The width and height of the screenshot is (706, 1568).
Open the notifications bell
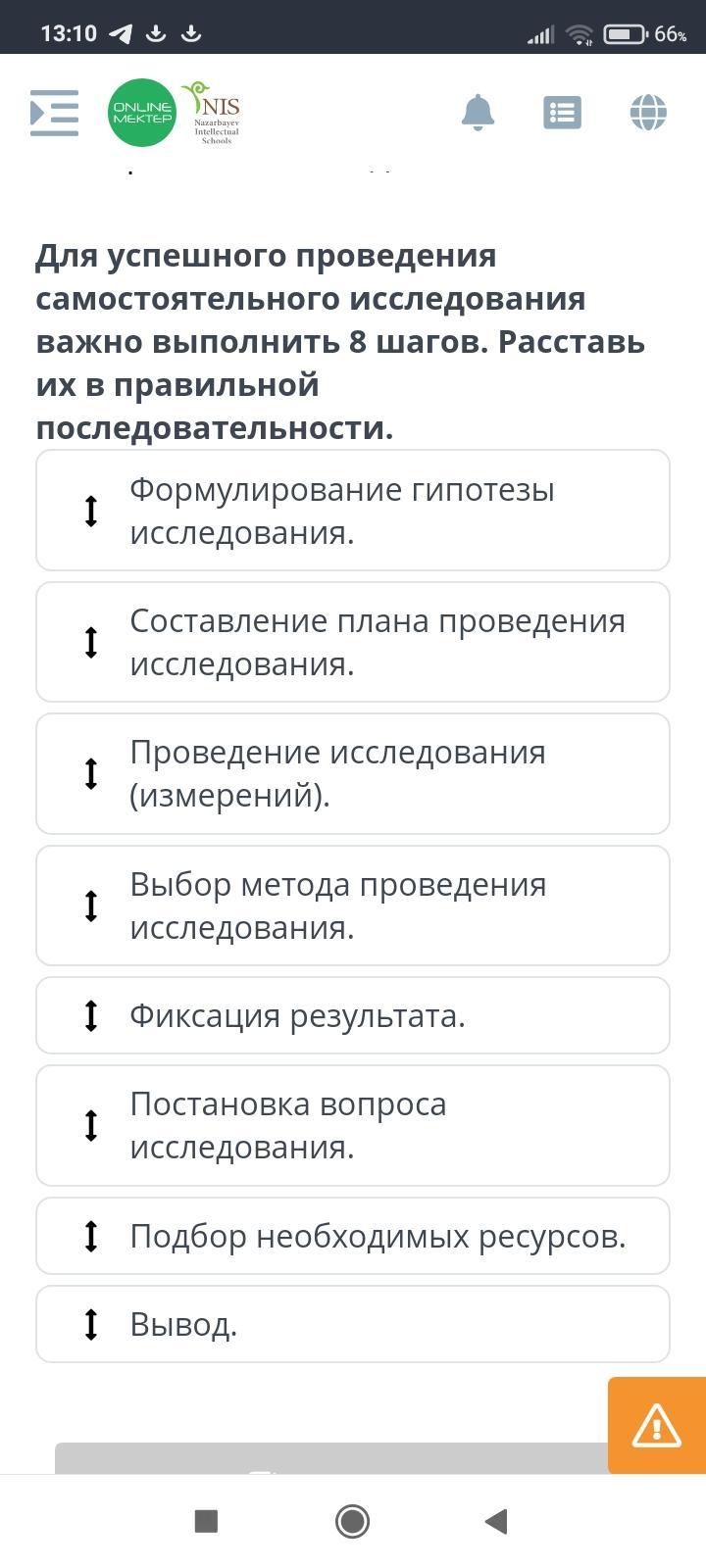click(x=478, y=113)
